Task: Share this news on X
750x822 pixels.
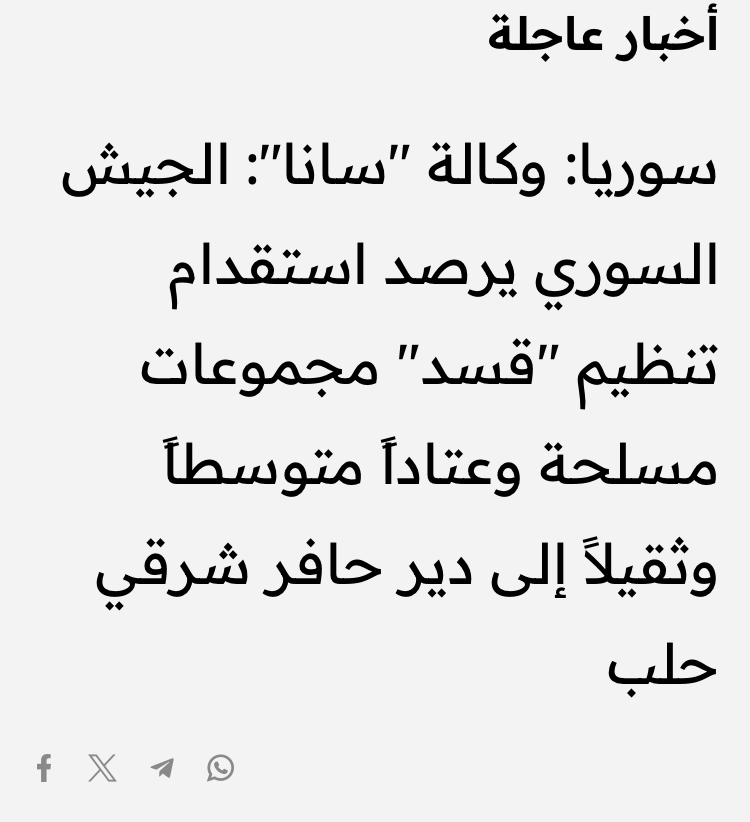Action: click(x=102, y=768)
